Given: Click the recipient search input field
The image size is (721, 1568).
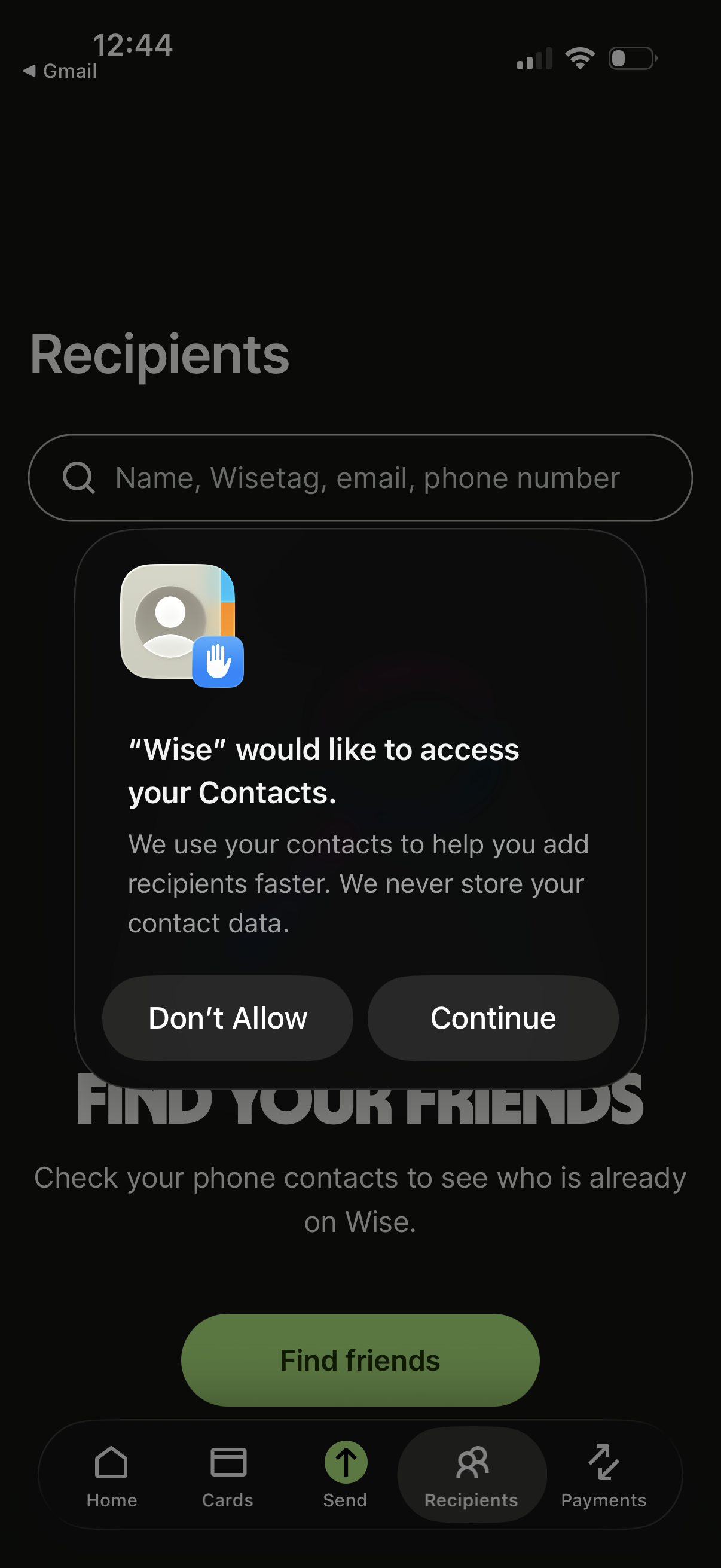Looking at the screenshot, I should [x=360, y=478].
